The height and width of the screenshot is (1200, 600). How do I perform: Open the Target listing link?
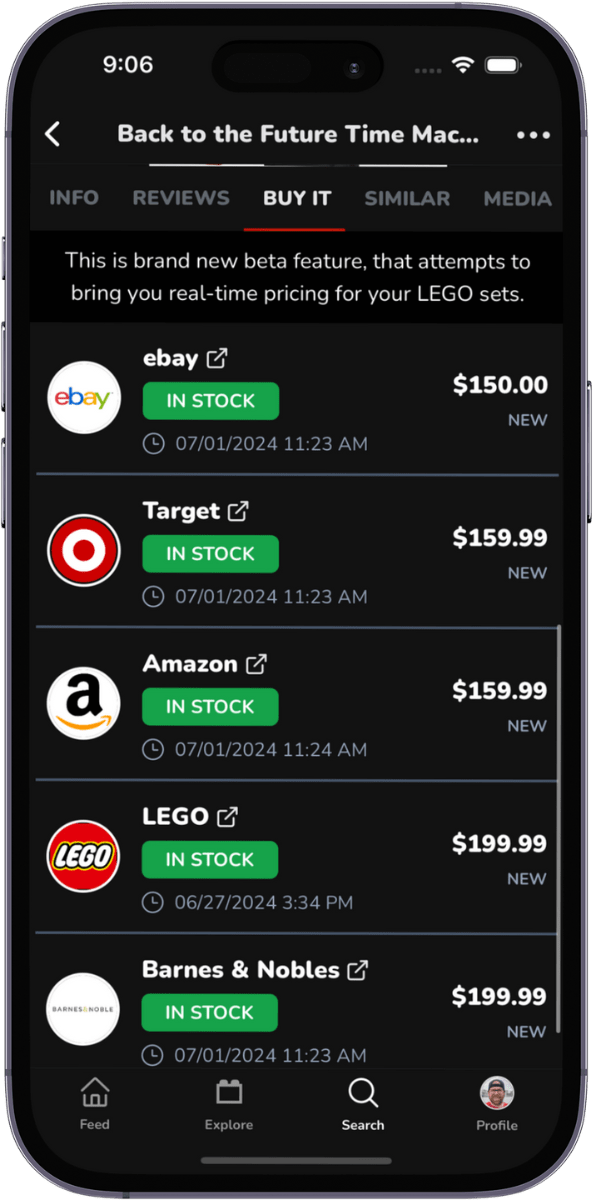[x=238, y=511]
